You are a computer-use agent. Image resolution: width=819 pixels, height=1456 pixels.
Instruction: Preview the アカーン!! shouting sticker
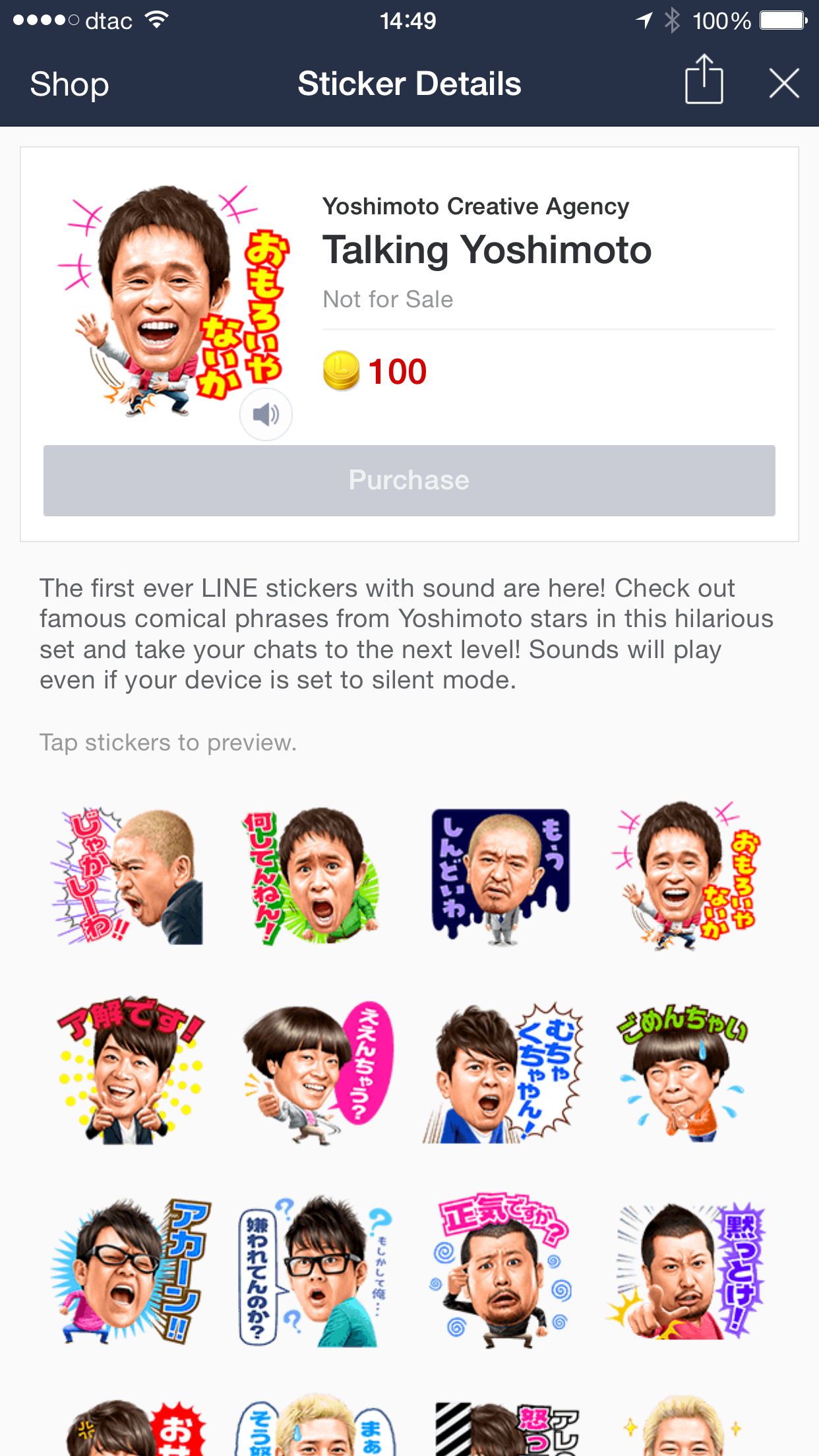tap(130, 1269)
